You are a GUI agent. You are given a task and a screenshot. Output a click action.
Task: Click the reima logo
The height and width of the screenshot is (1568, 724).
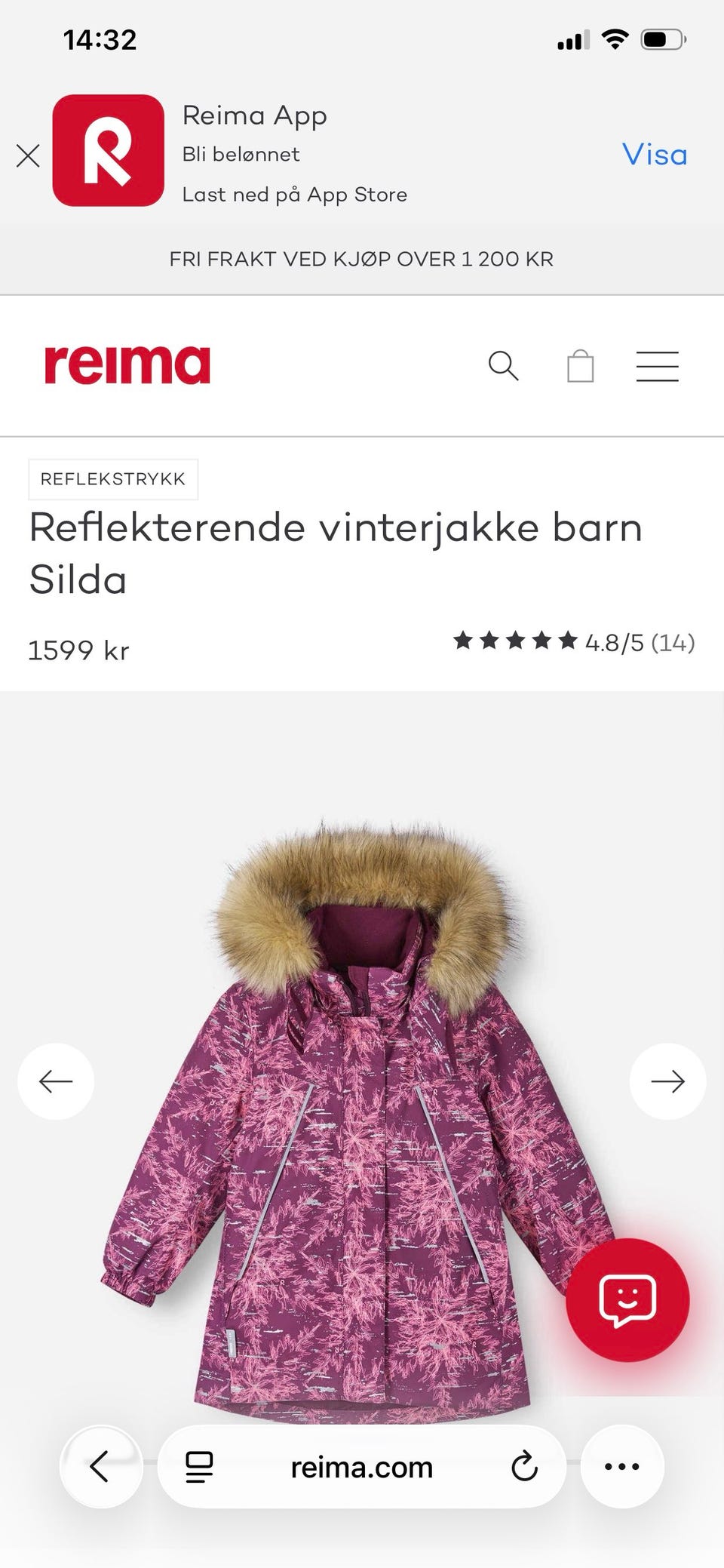click(127, 364)
